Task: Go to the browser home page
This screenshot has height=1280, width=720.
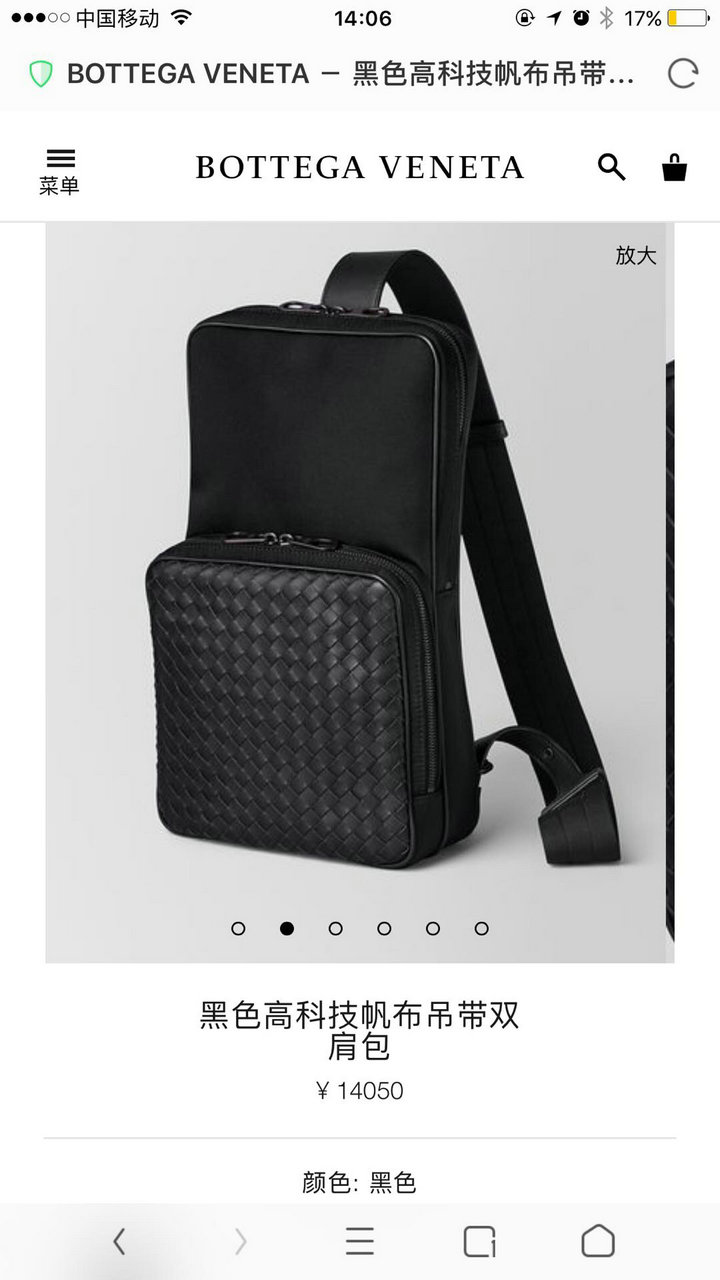Action: [598, 1241]
